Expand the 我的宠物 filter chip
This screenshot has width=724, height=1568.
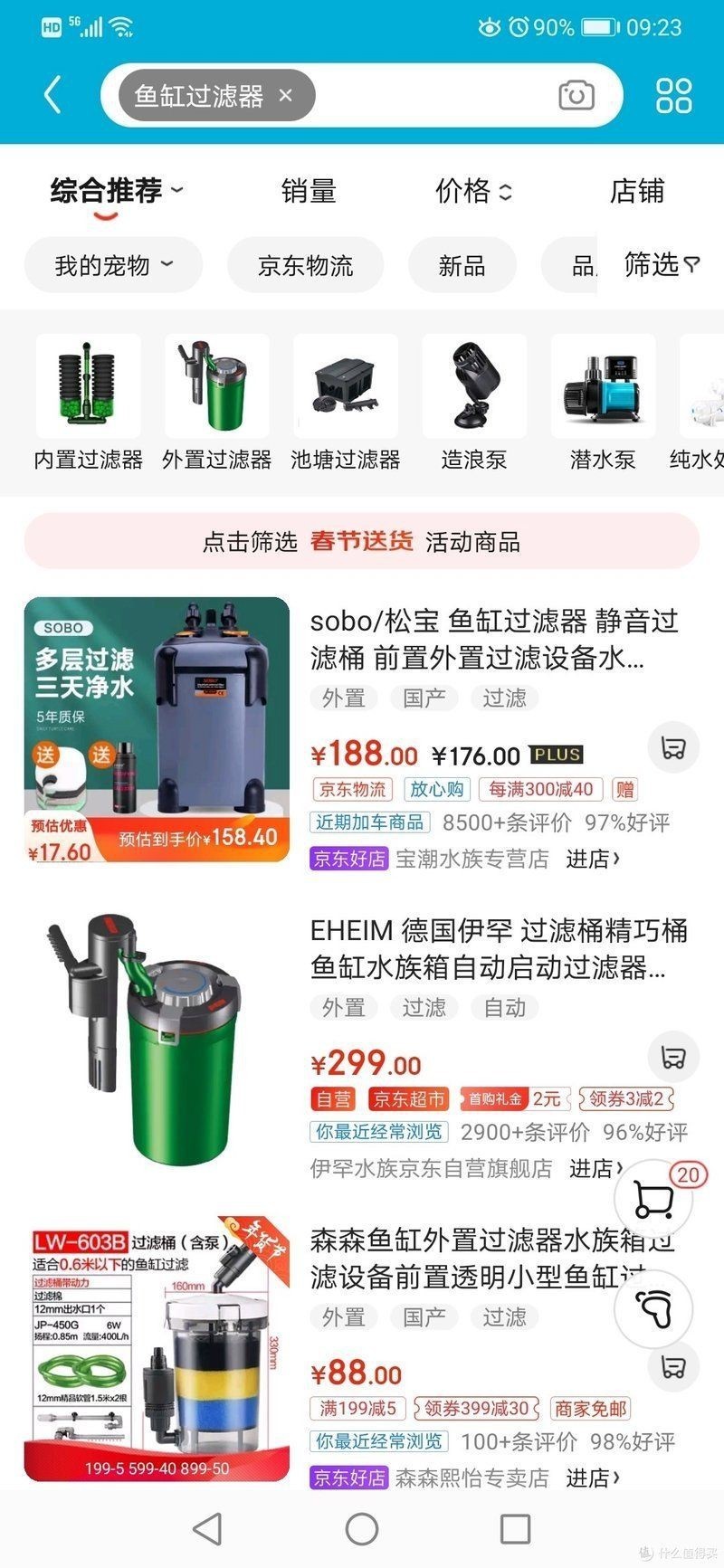(113, 266)
